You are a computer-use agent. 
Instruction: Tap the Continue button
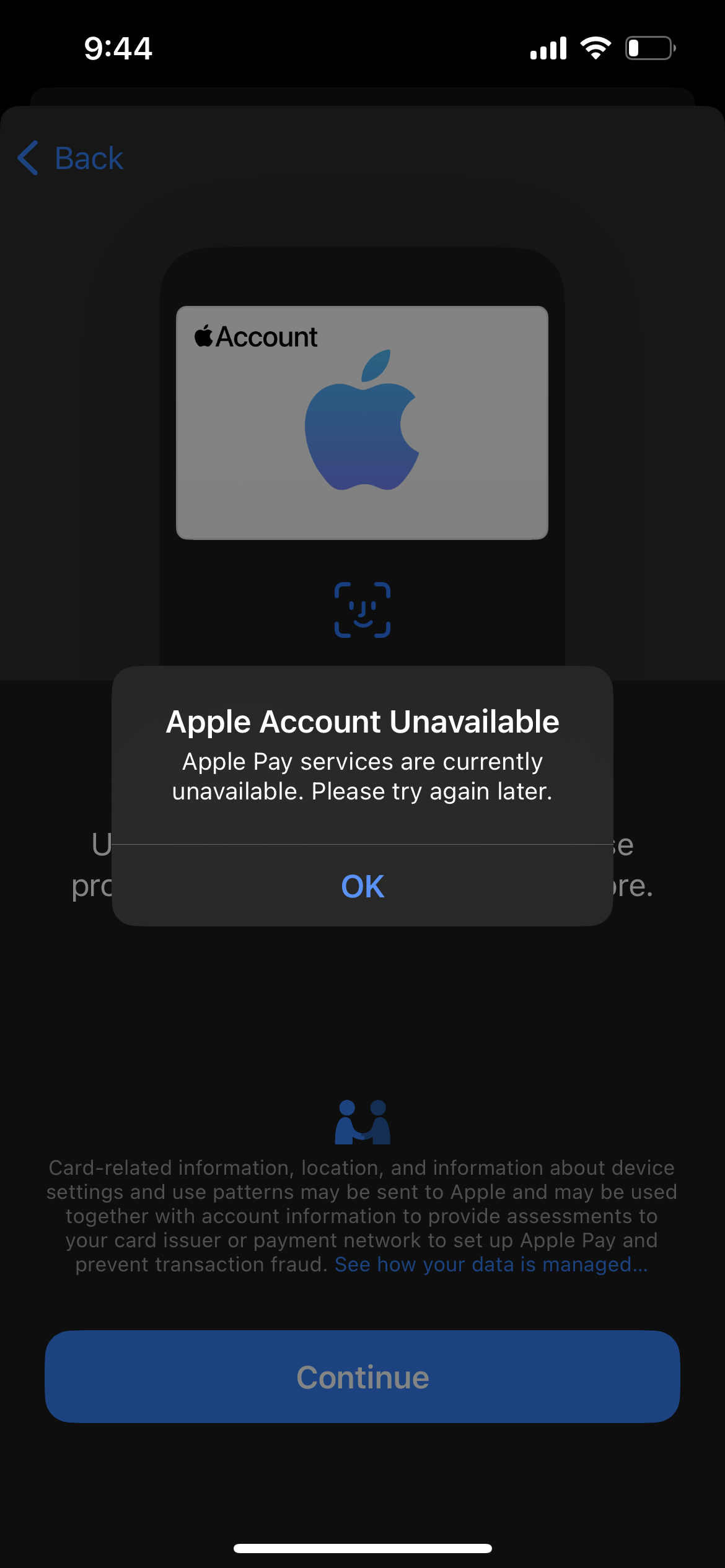click(x=362, y=1377)
